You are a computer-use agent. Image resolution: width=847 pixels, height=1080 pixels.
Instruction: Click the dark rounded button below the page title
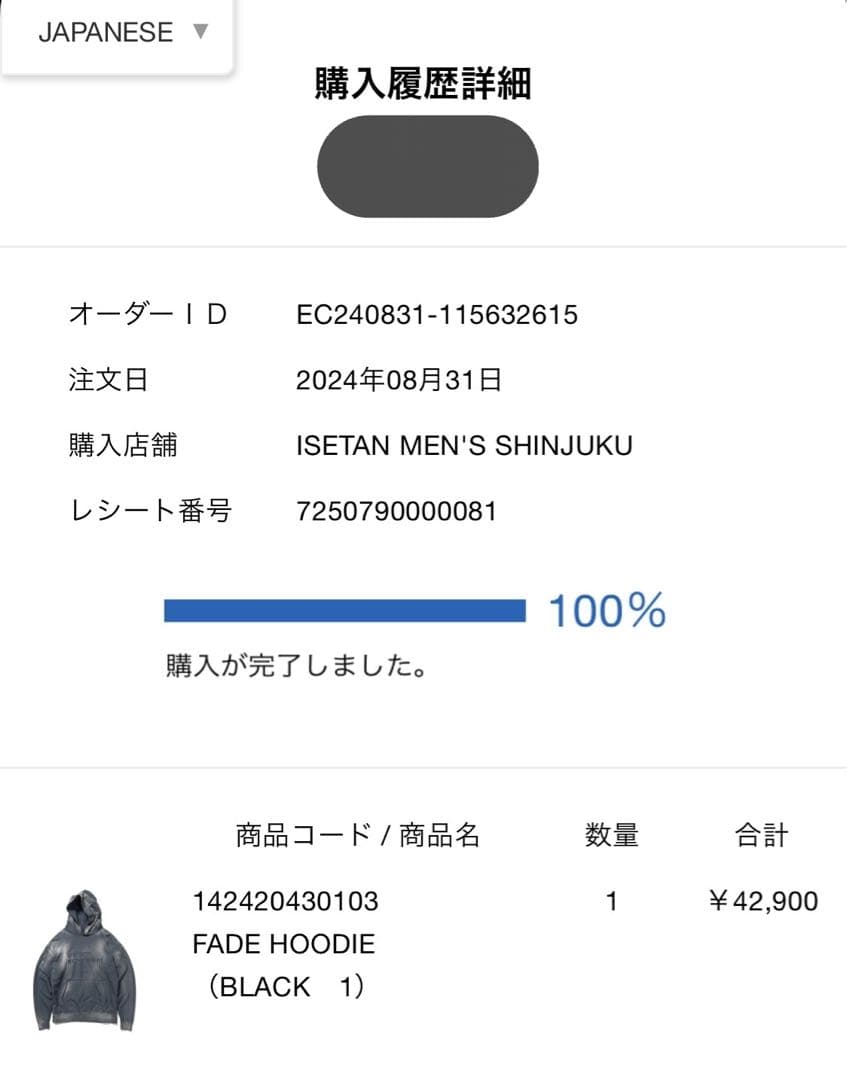coord(427,166)
